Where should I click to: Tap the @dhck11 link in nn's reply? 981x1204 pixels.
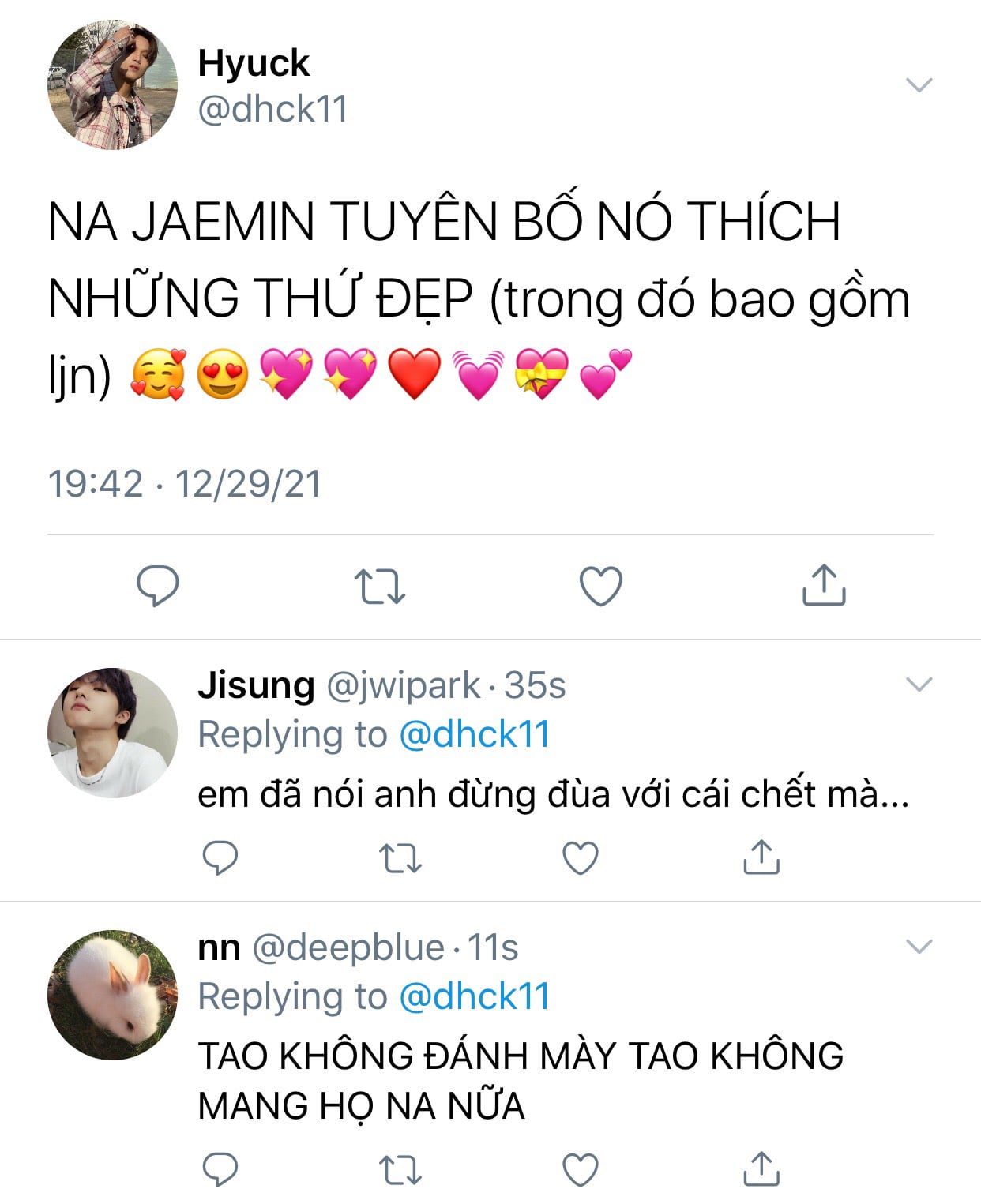click(x=474, y=996)
